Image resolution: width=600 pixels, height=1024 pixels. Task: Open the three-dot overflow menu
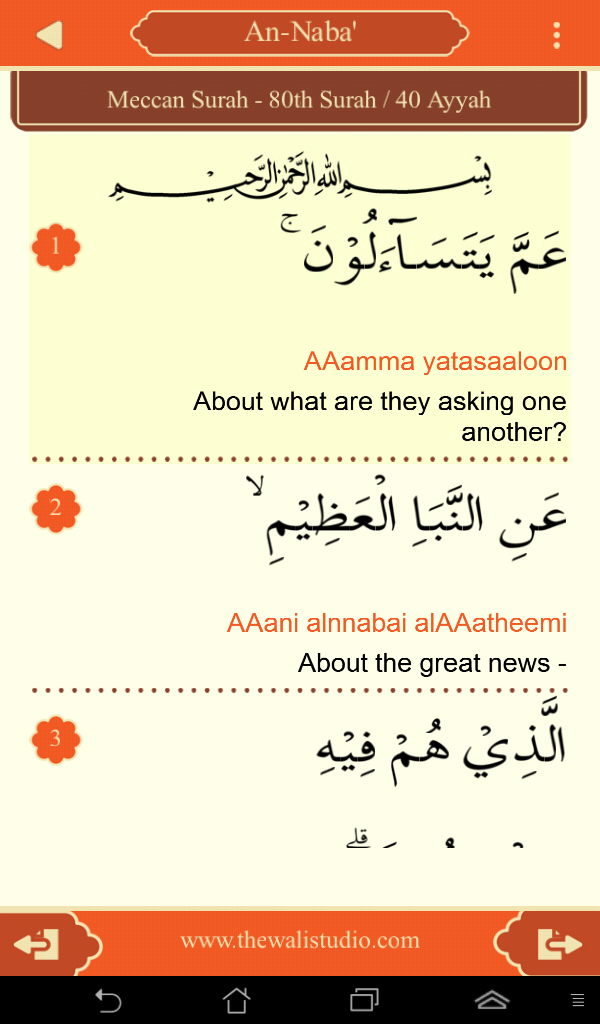(556, 35)
